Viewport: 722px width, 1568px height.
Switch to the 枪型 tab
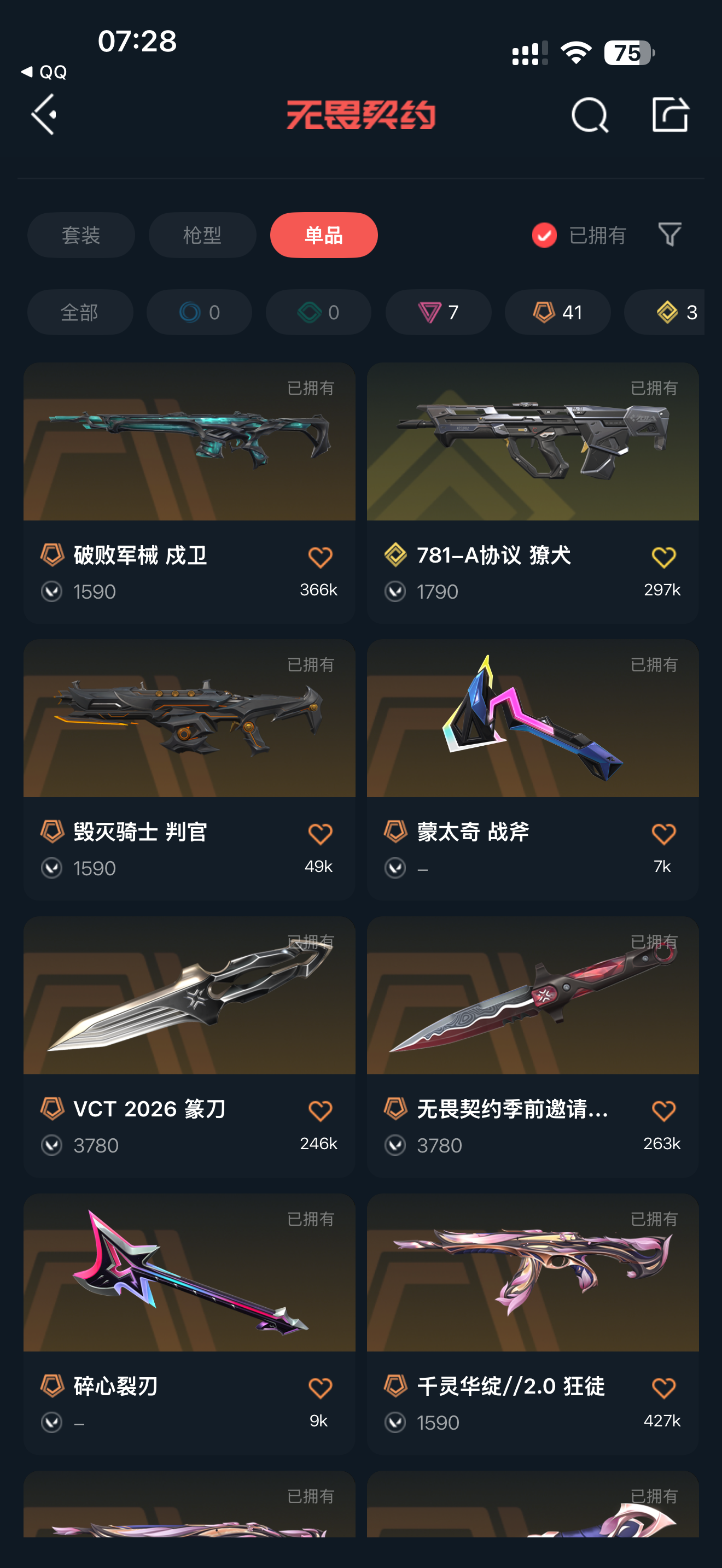tap(202, 235)
